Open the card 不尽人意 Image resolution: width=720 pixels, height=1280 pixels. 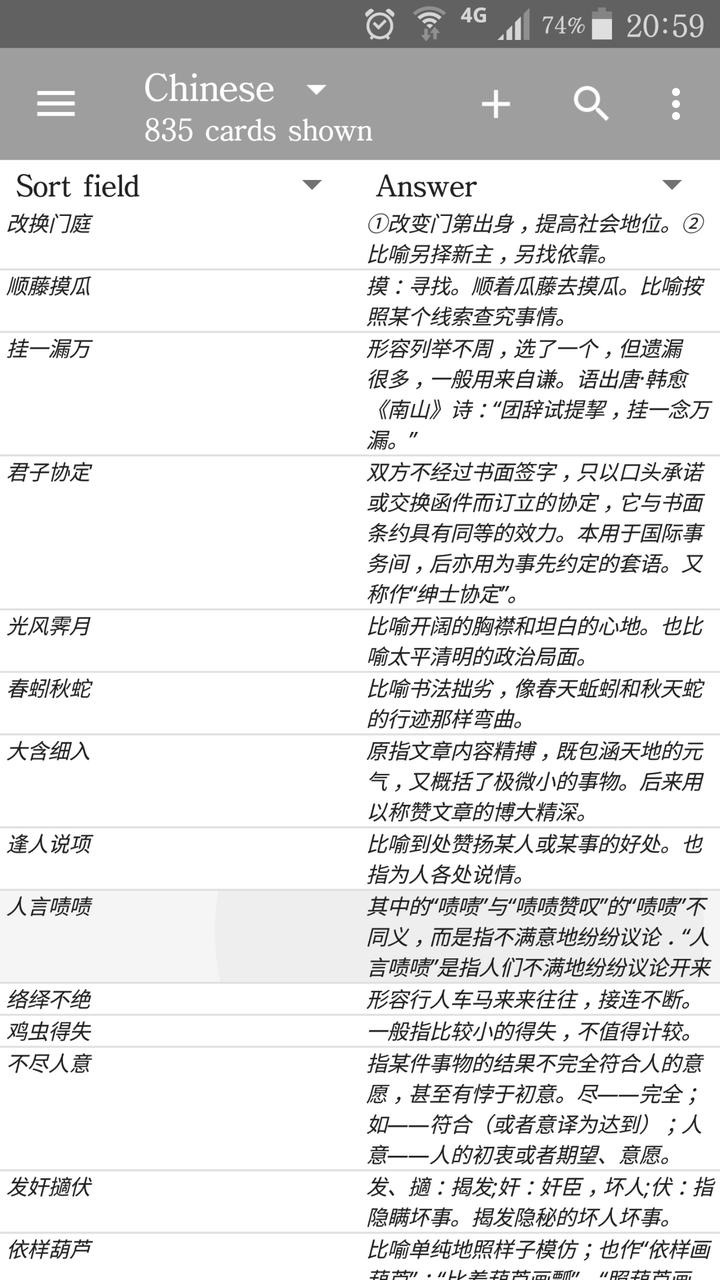360,1108
